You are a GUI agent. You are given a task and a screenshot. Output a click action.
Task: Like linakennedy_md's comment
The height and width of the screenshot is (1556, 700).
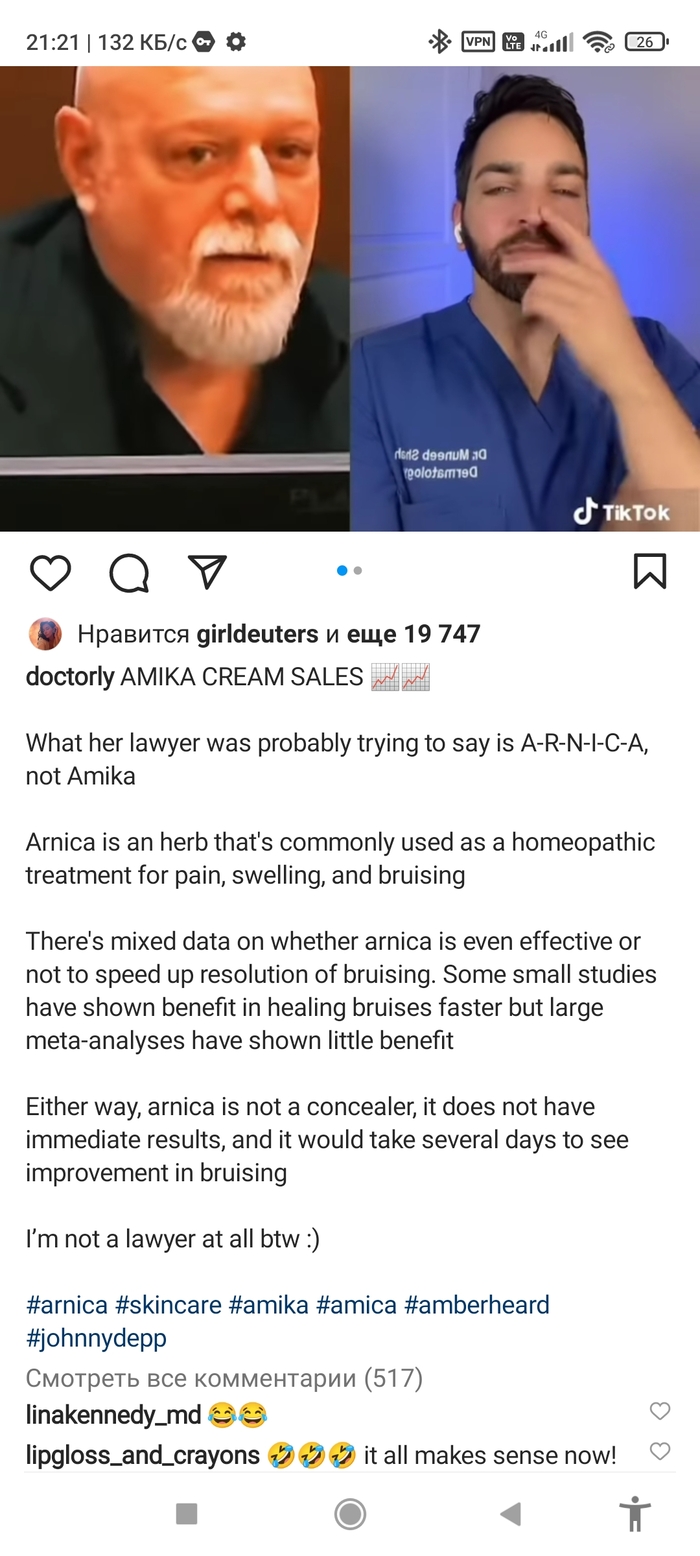point(660,1411)
